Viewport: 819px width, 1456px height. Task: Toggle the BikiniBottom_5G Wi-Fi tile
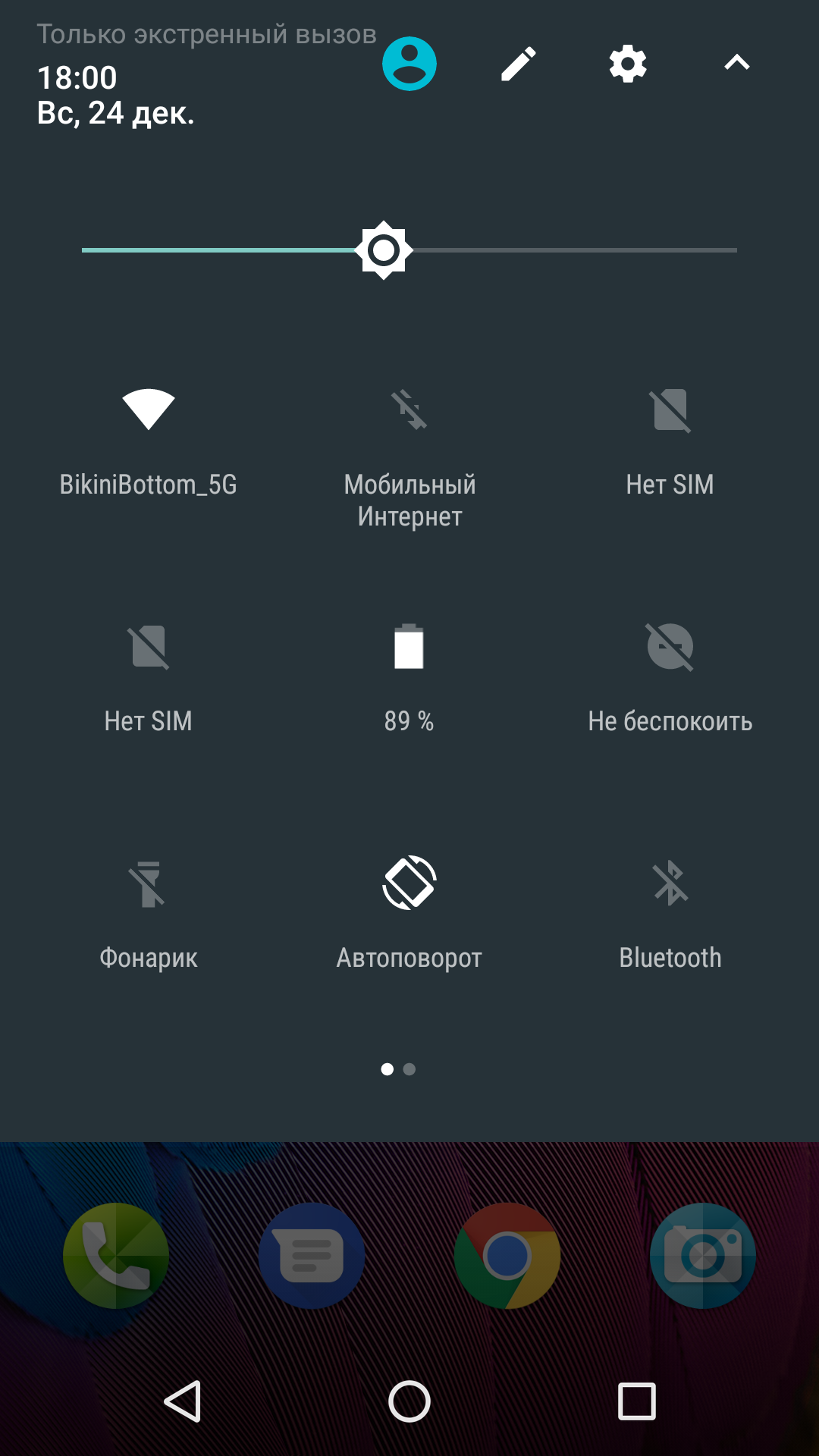click(149, 410)
